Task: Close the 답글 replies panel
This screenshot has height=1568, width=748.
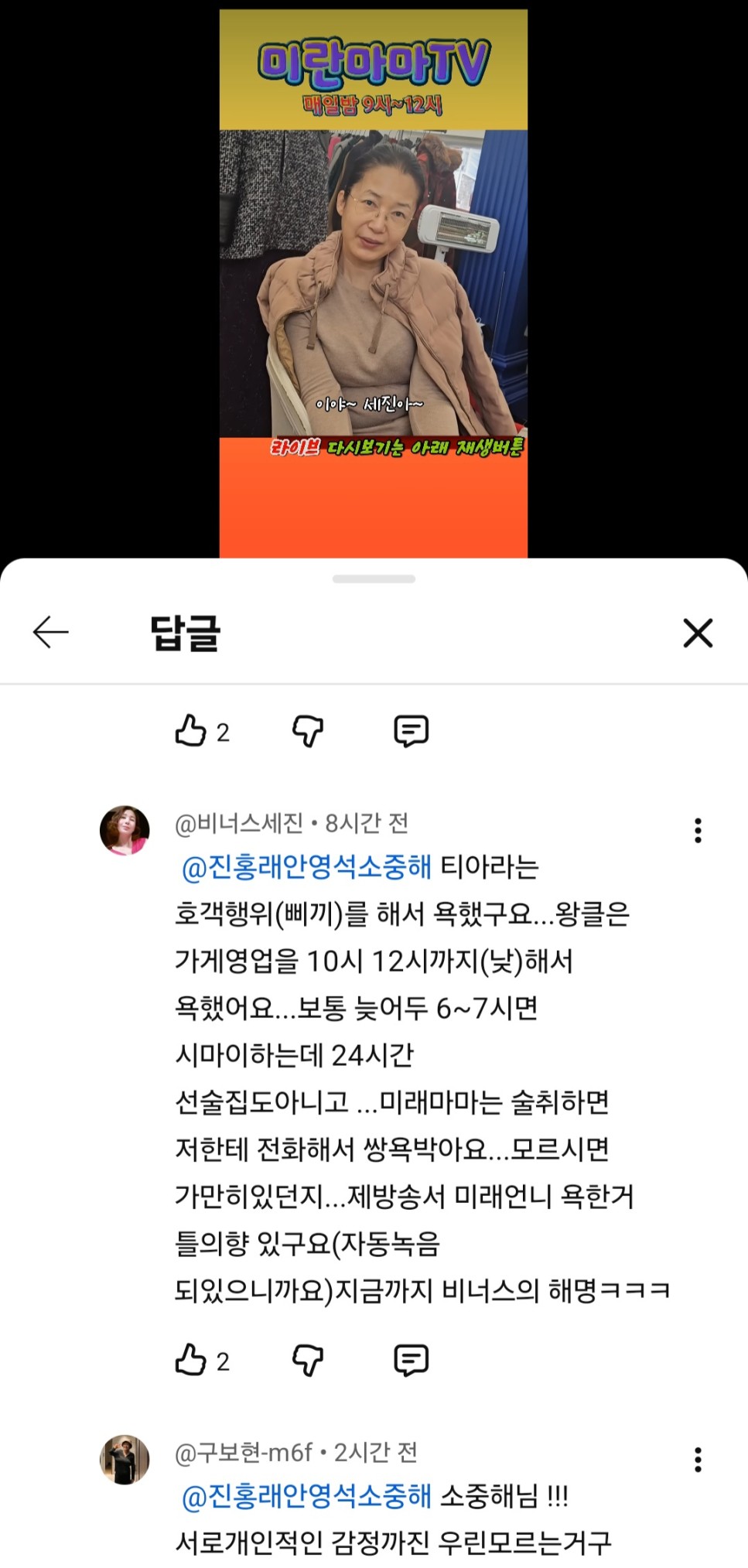Action: [x=698, y=633]
